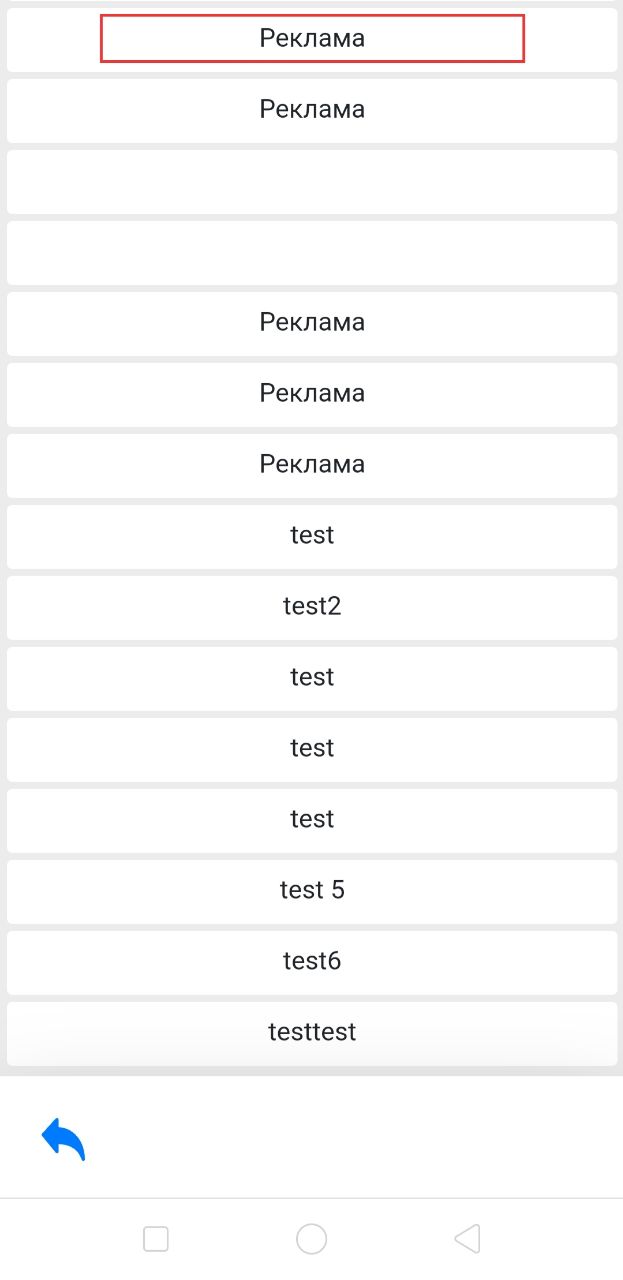Open the test 5 entry
Viewport: 623px width, 1280px height.
click(x=312, y=890)
